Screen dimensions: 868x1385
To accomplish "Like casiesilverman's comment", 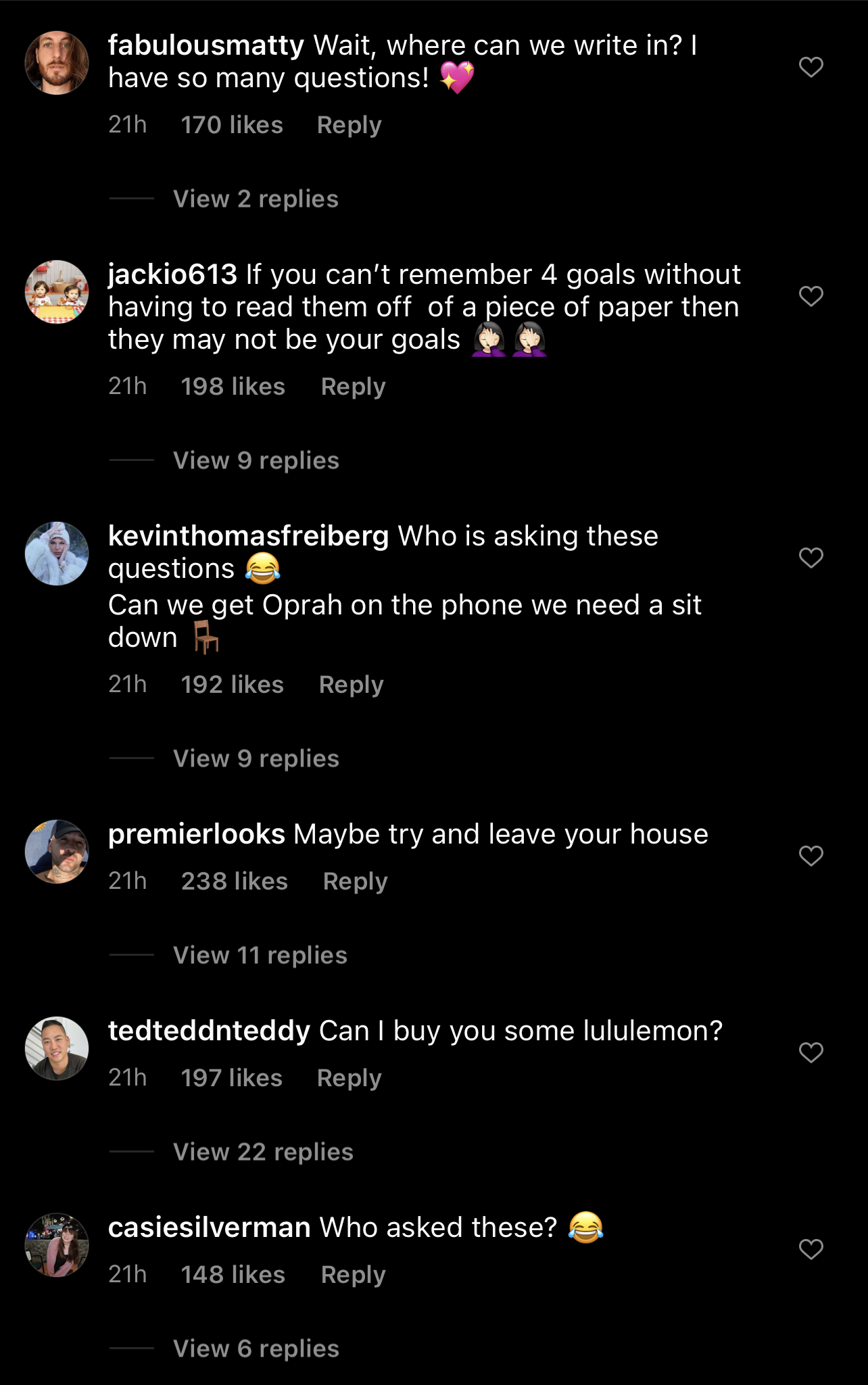I will point(811,1249).
